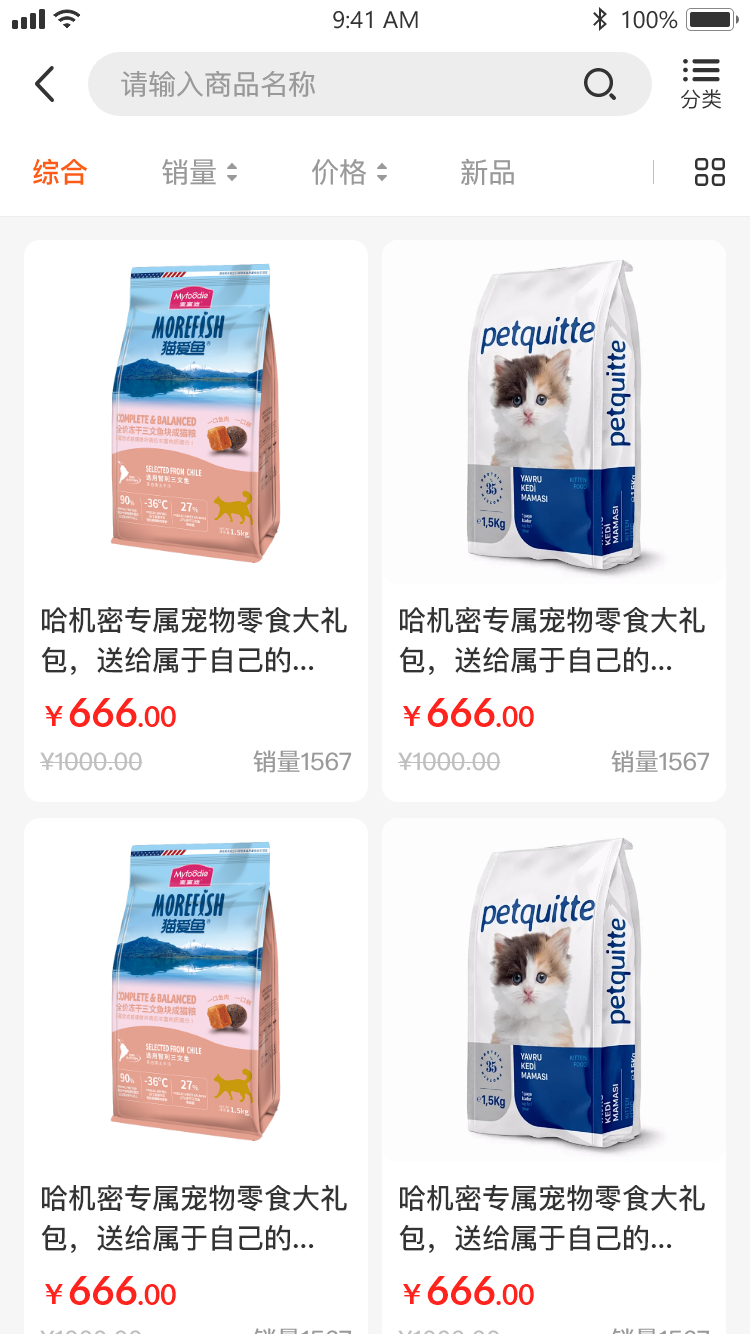This screenshot has height=1334, width=750.
Task: Sort products by 价格
Action: click(349, 172)
